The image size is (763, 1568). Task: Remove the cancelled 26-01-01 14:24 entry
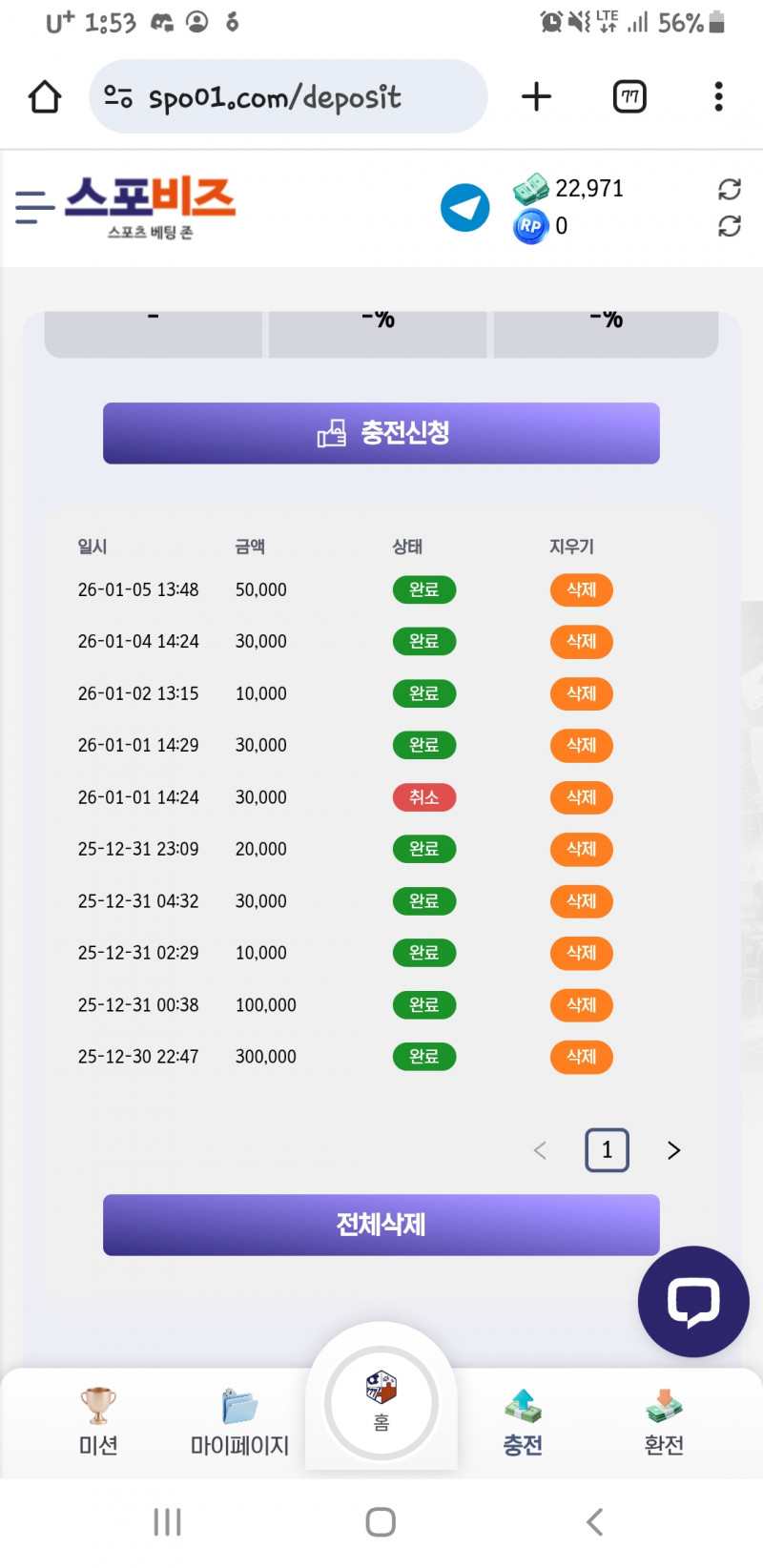pyautogui.click(x=581, y=797)
